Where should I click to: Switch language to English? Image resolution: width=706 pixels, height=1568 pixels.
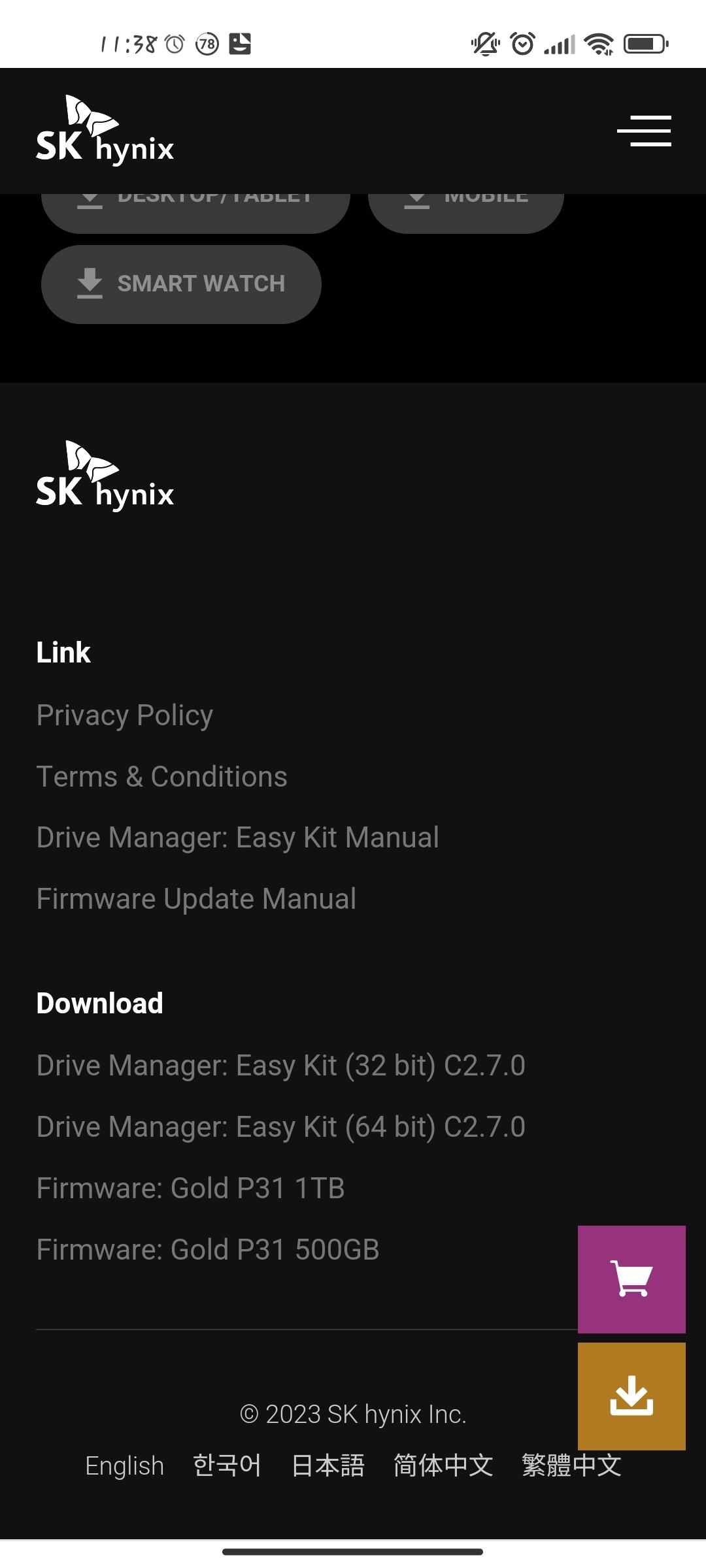point(125,1466)
